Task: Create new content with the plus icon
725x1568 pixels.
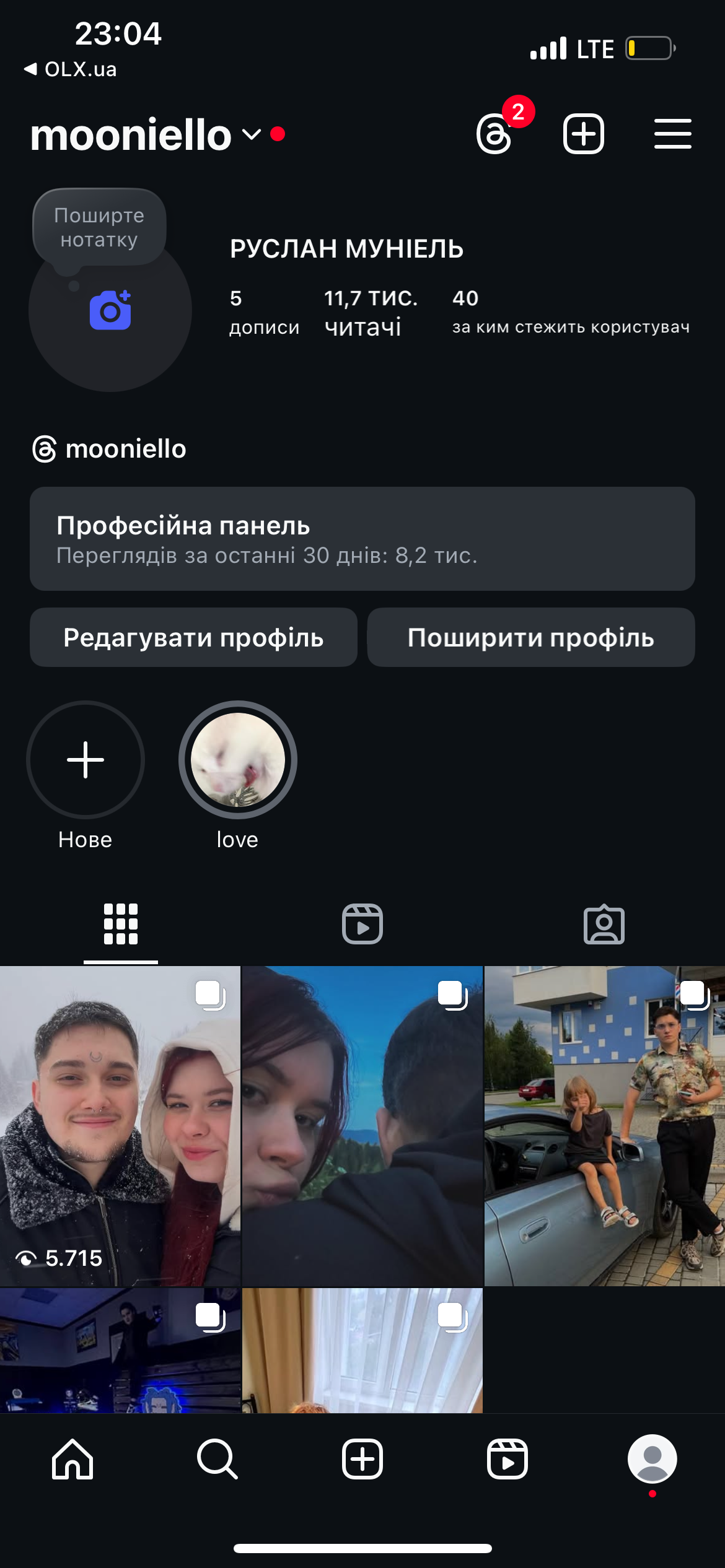Action: click(x=583, y=133)
